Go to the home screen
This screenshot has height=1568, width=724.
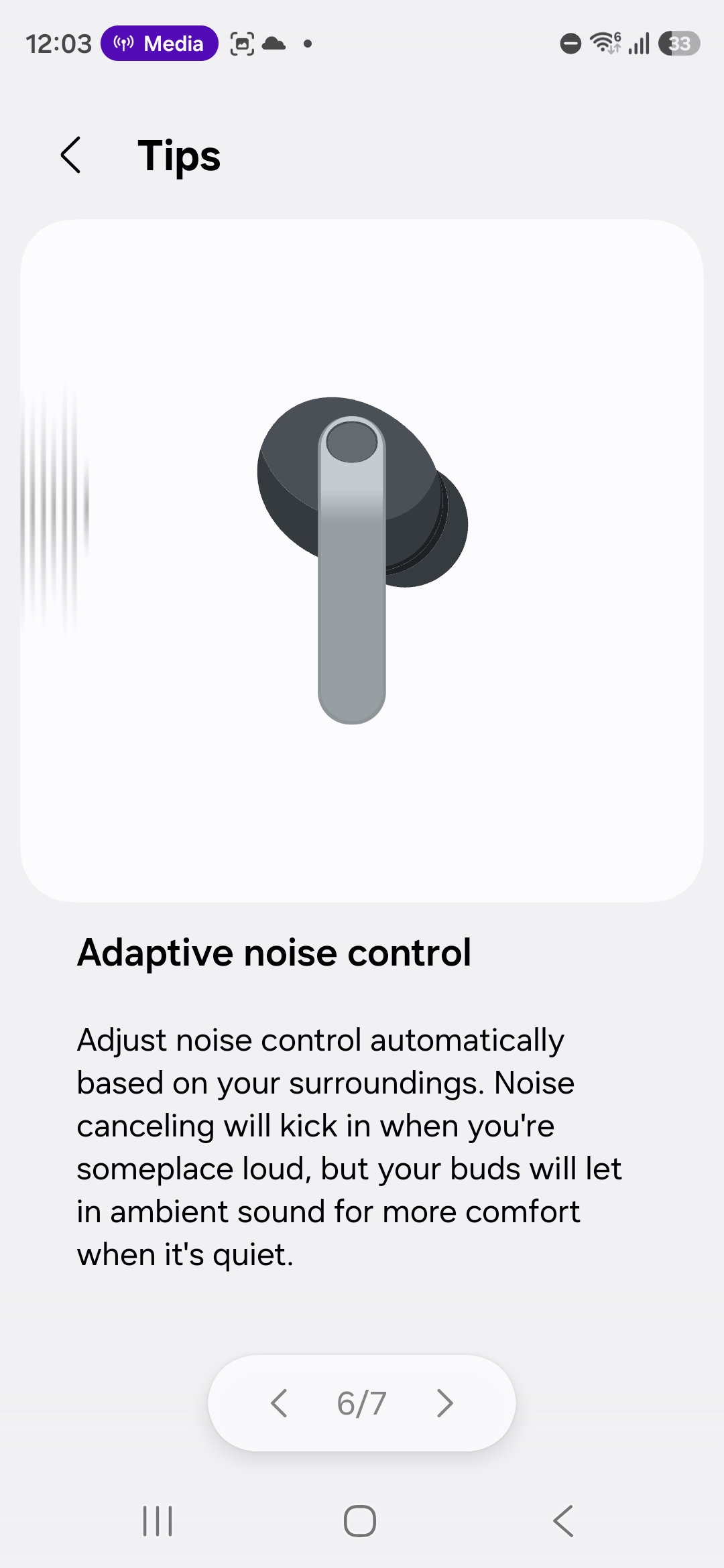click(x=360, y=1521)
